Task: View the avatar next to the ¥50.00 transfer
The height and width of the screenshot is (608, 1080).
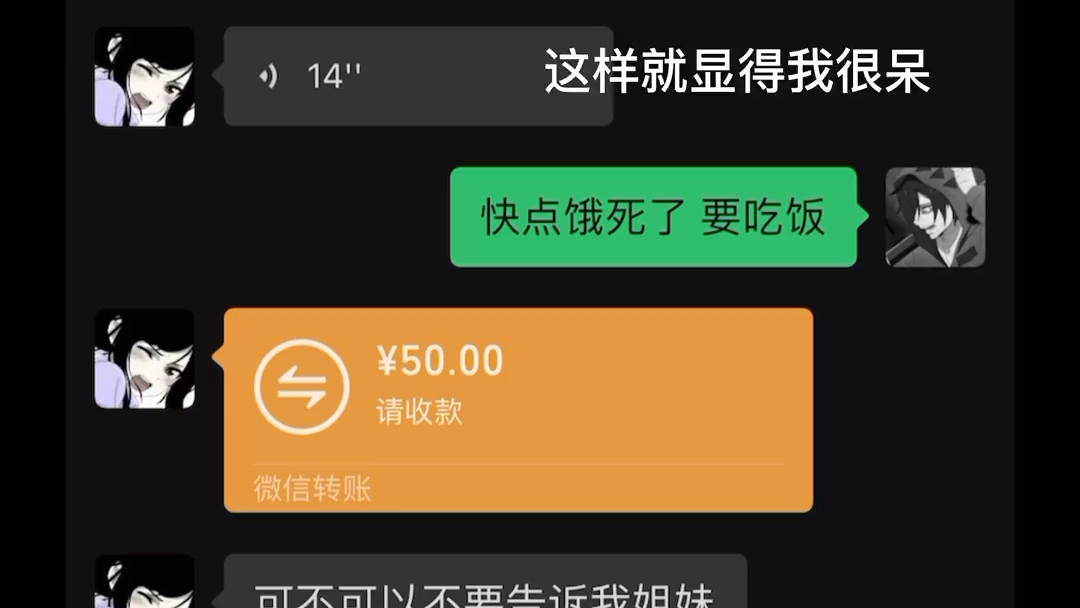Action: pos(145,359)
